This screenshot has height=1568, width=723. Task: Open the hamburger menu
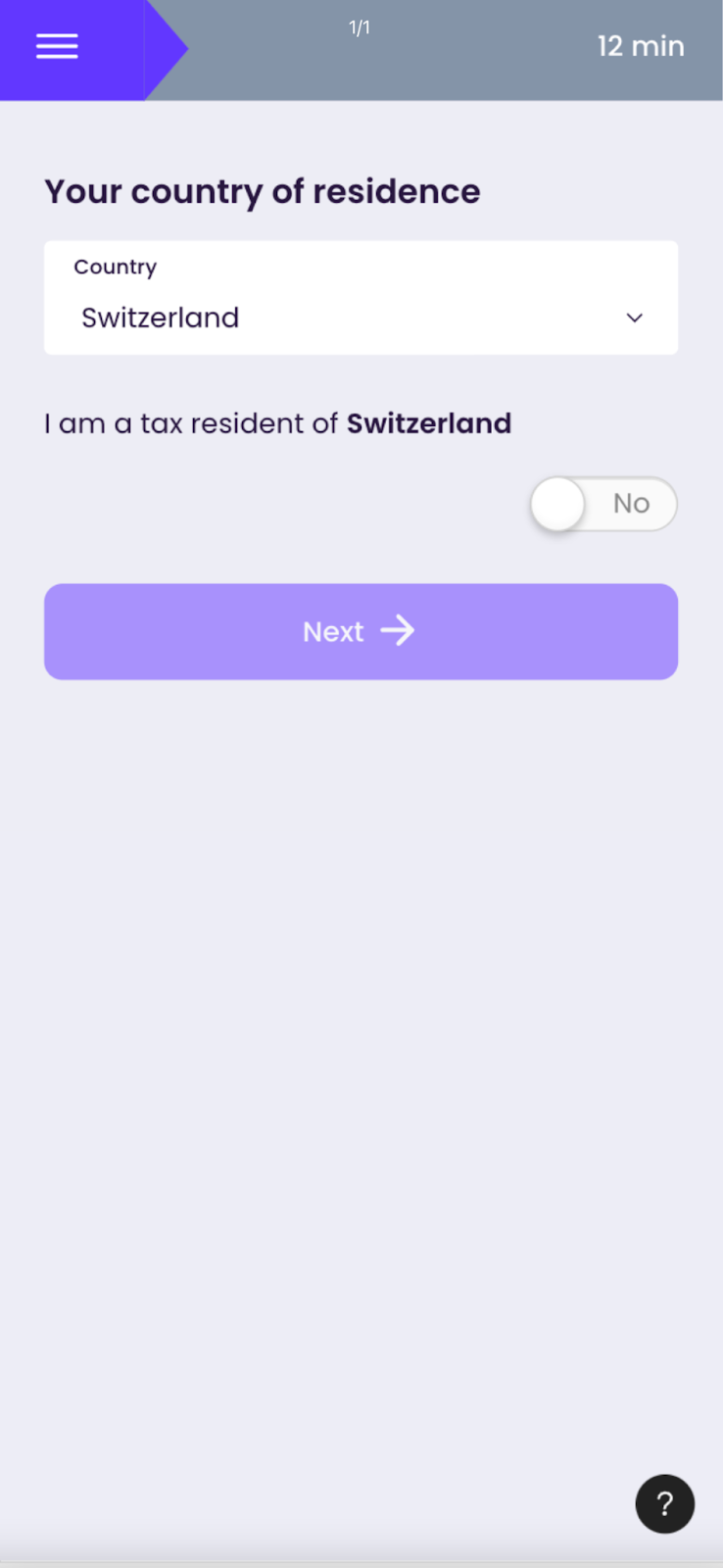57,46
